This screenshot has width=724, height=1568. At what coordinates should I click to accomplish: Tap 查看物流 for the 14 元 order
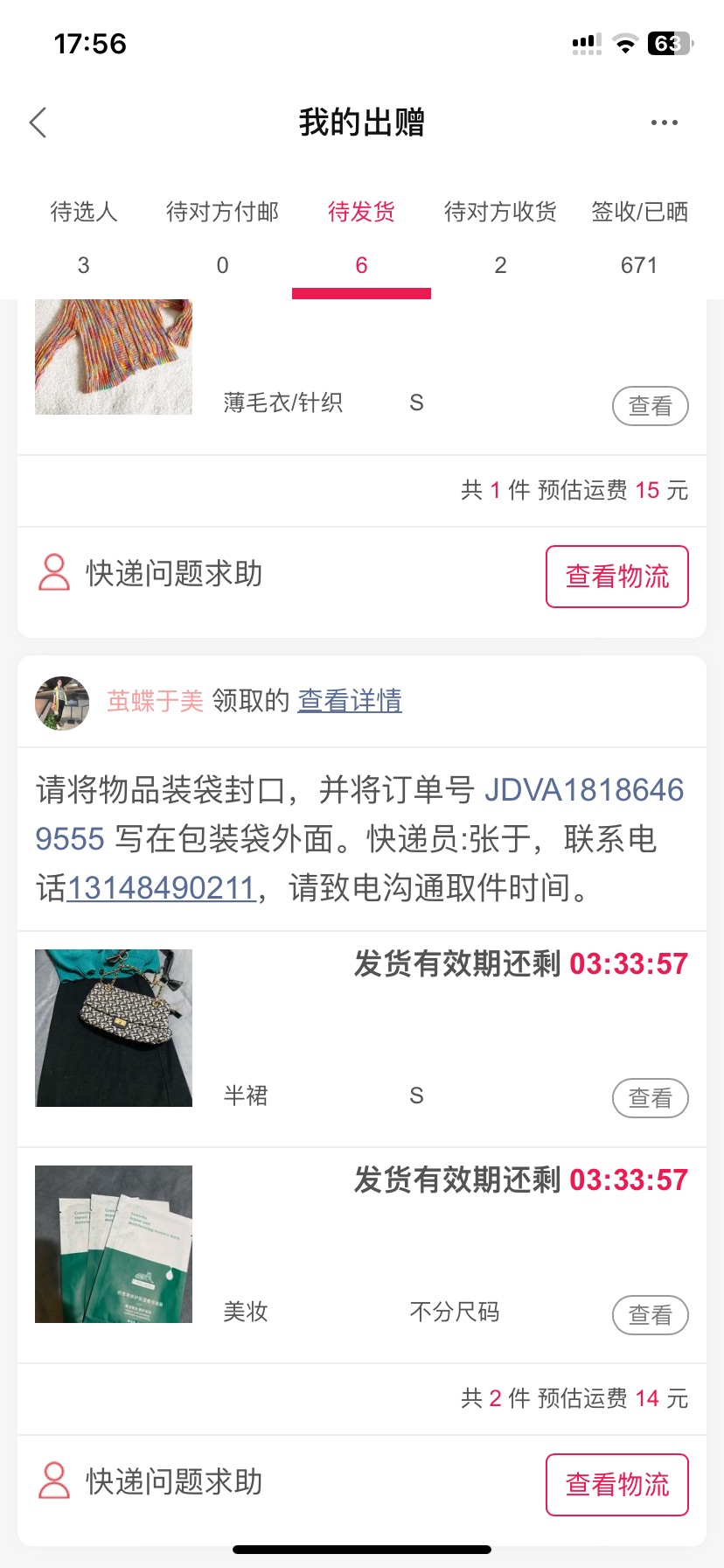point(617,1485)
